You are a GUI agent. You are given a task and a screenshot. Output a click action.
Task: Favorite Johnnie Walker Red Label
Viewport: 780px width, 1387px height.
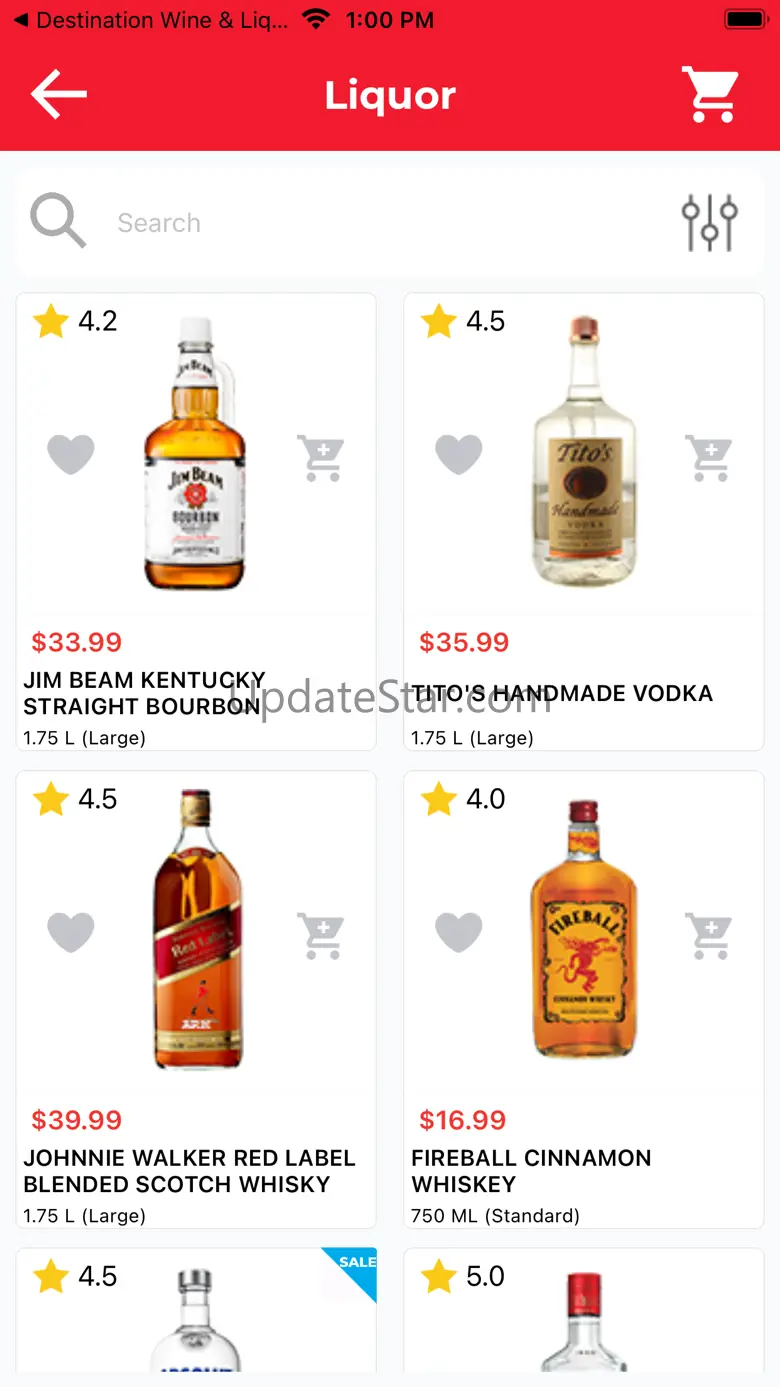(x=71, y=933)
